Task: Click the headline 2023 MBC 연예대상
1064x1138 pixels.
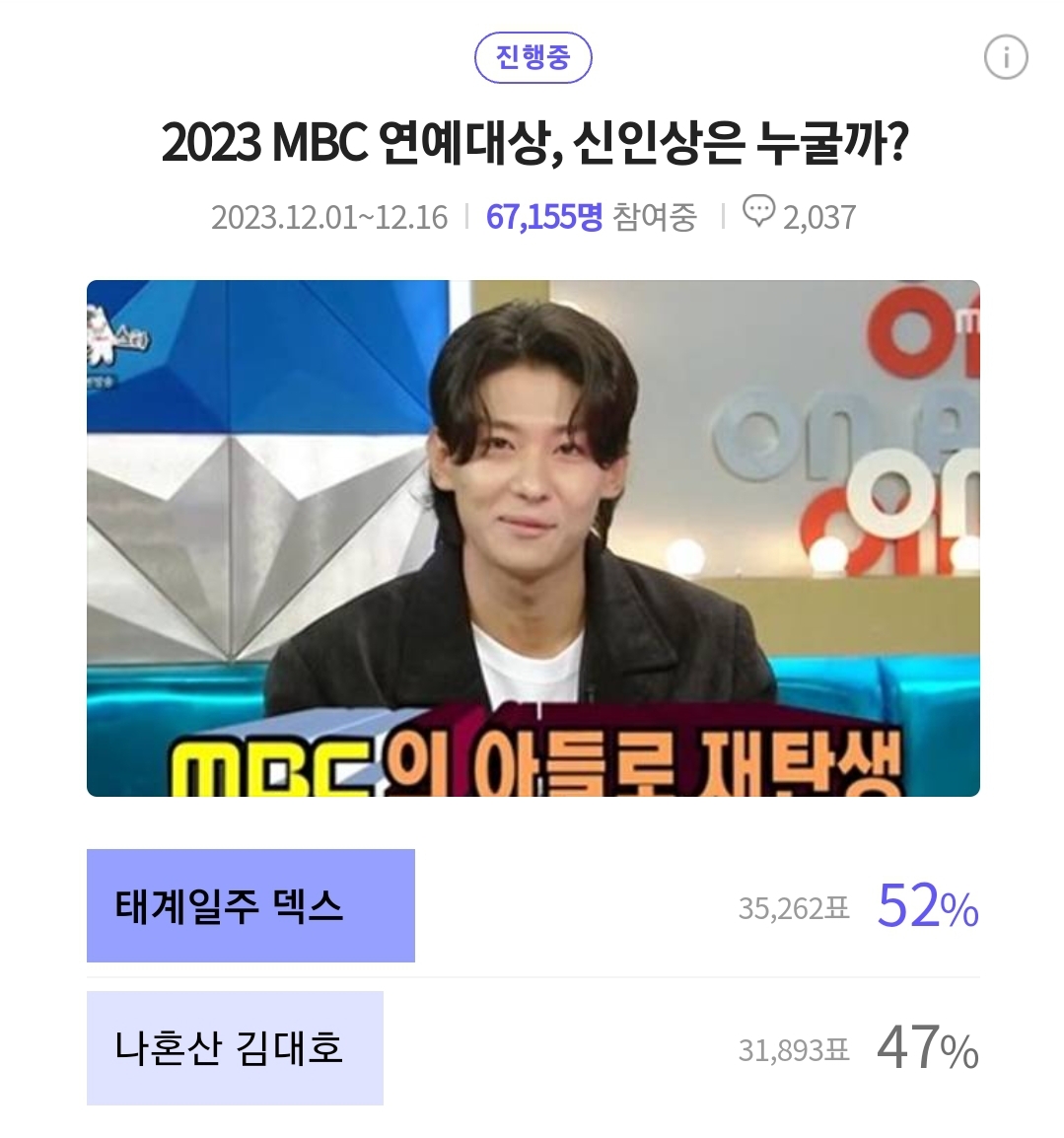Action: pos(532,142)
